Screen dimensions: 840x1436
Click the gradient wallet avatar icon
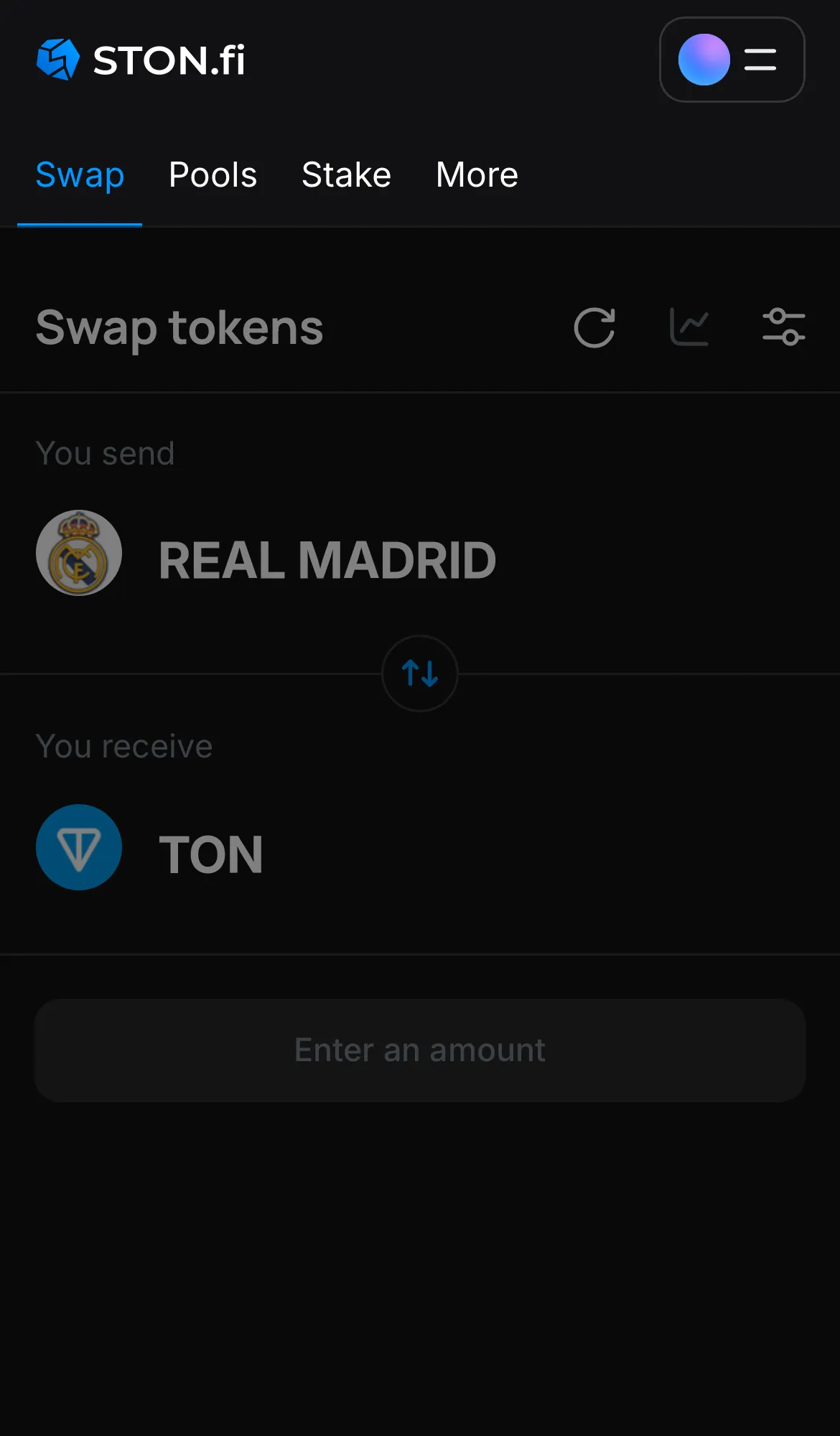[703, 60]
